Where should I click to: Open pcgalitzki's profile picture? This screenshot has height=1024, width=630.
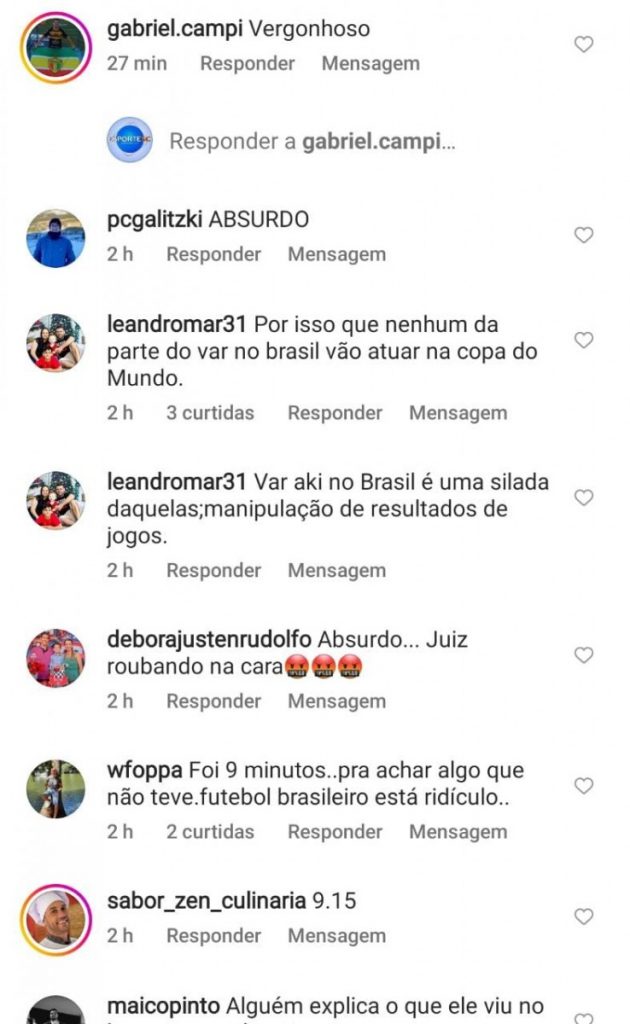click(x=55, y=238)
